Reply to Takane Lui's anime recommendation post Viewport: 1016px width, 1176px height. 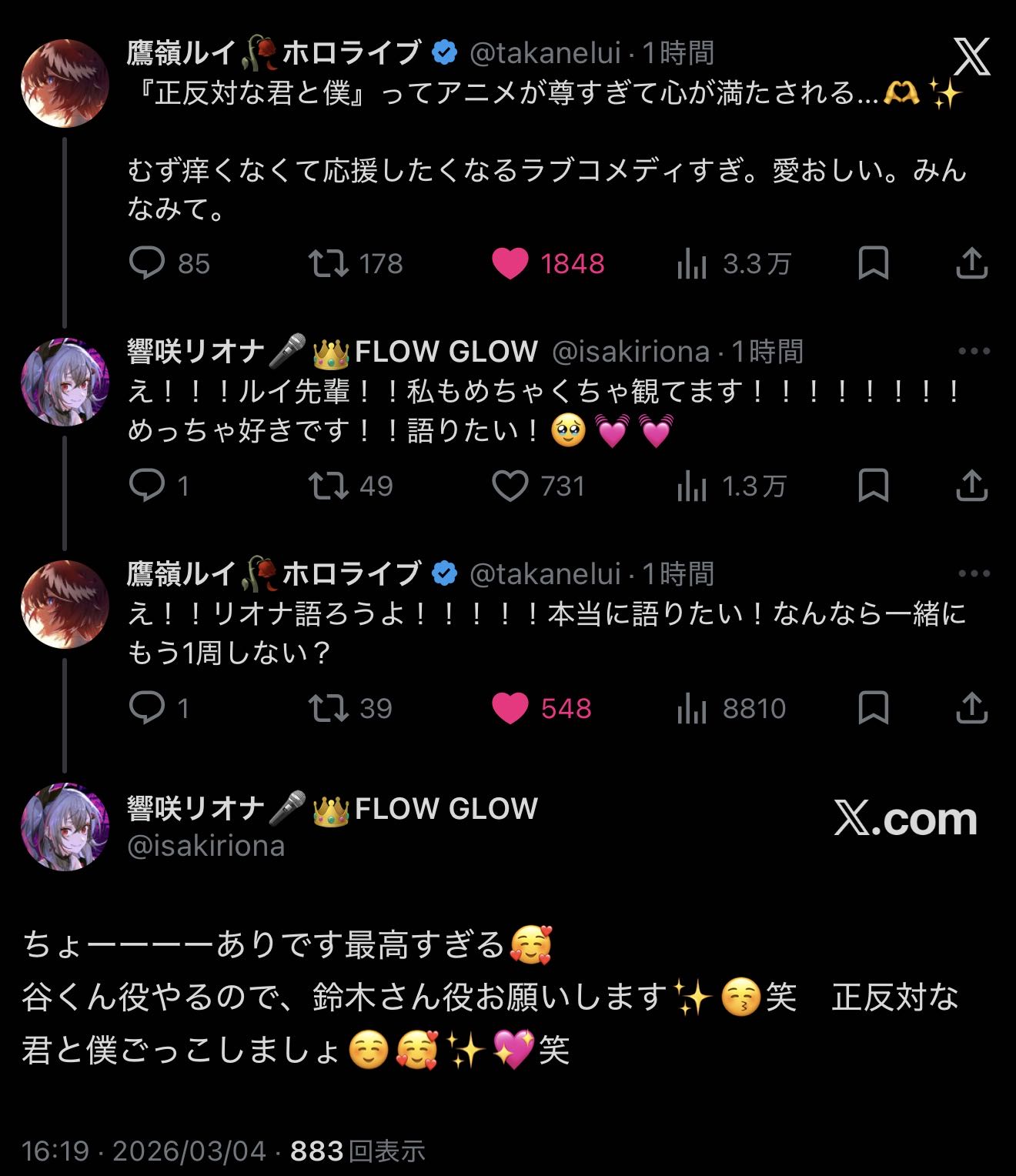[146, 263]
